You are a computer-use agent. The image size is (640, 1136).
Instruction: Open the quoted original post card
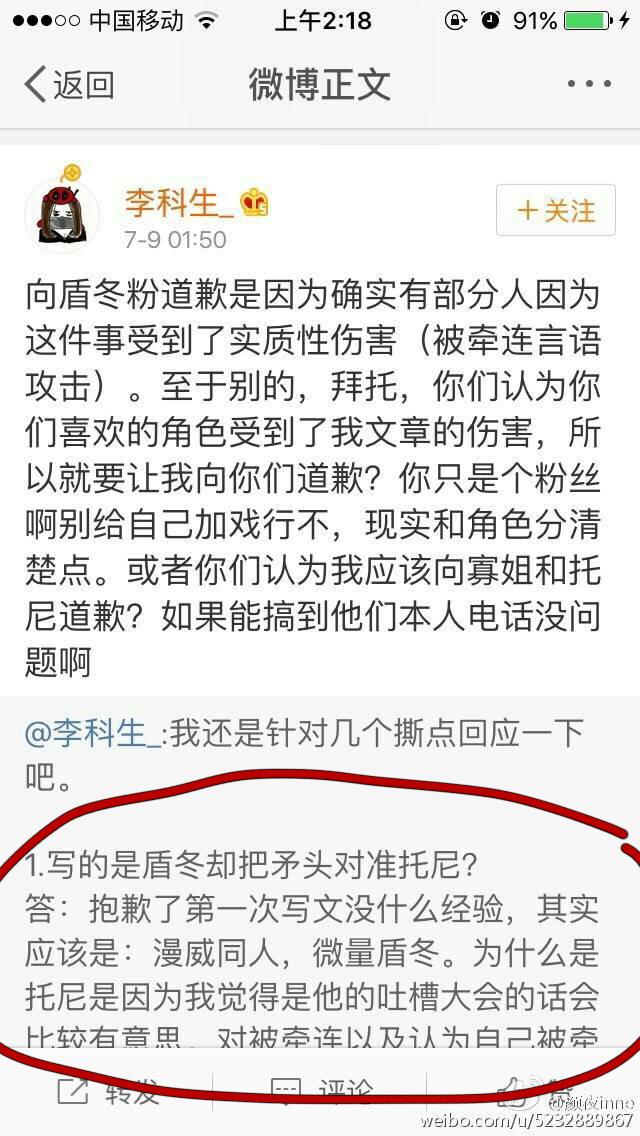(320, 900)
